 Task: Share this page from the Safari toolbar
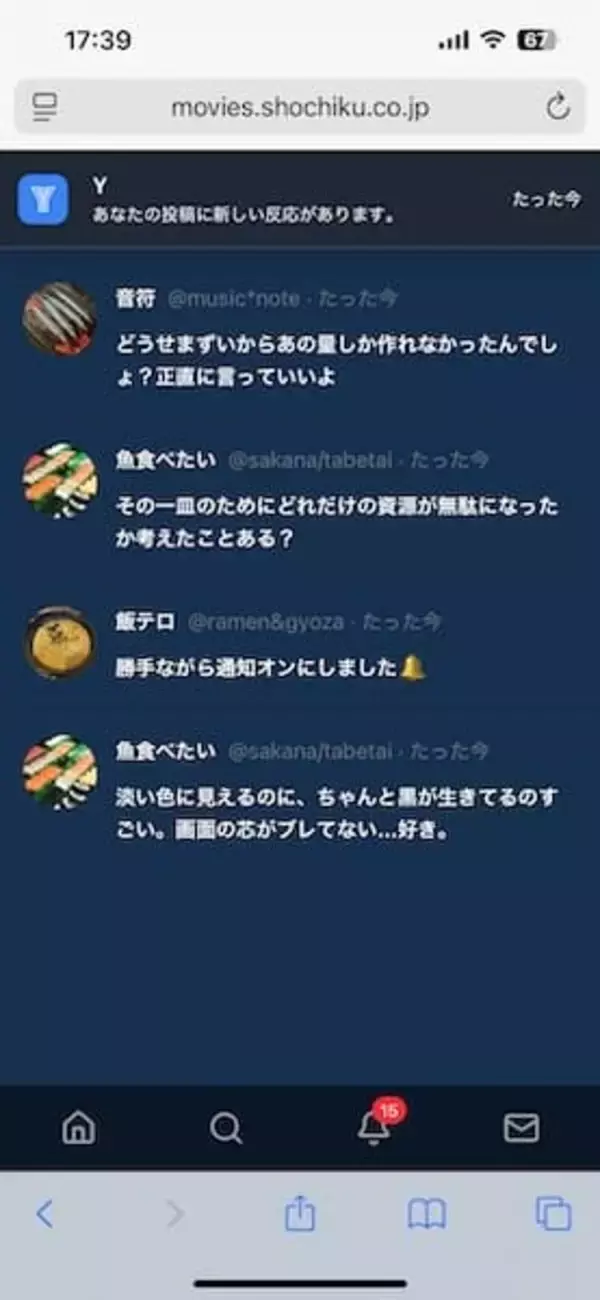(x=300, y=1214)
